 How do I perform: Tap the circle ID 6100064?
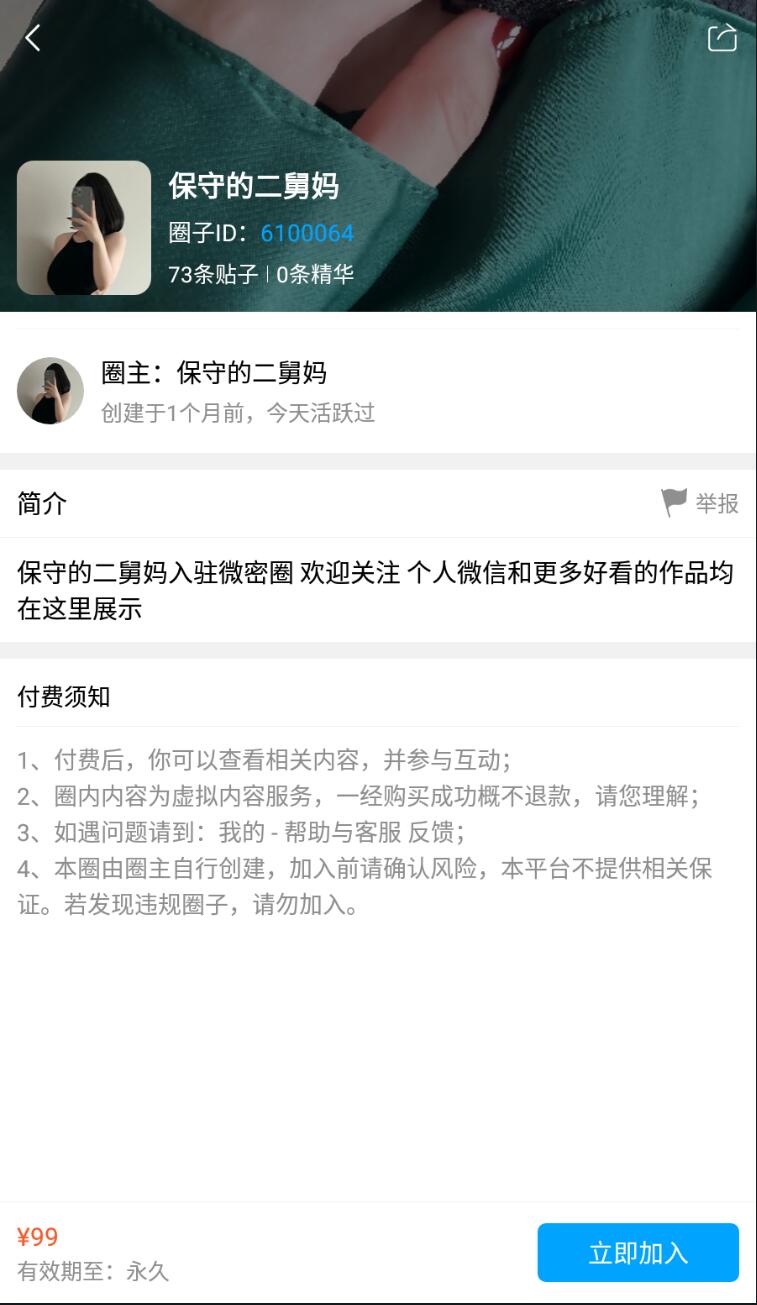(307, 234)
